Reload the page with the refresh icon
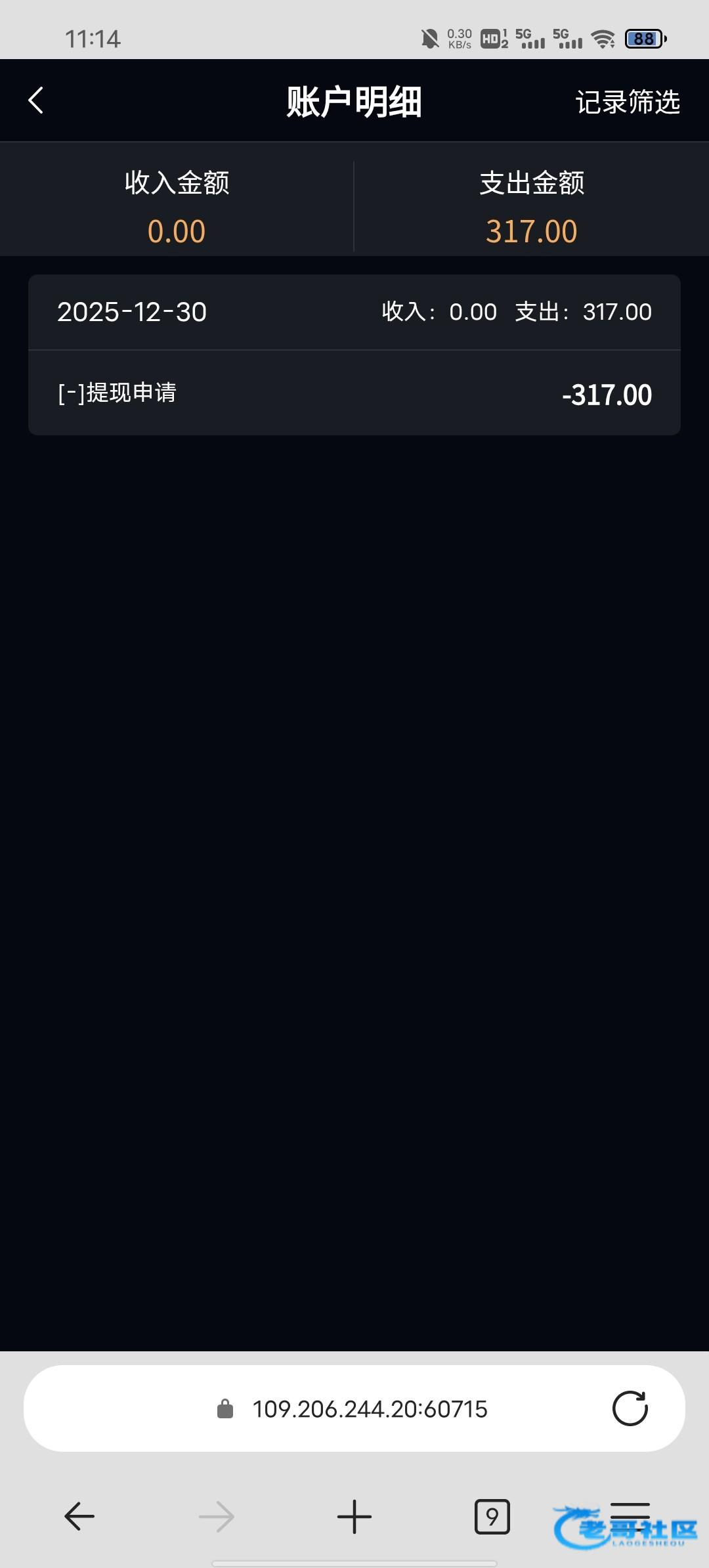The width and height of the screenshot is (709, 1568). point(630,1408)
